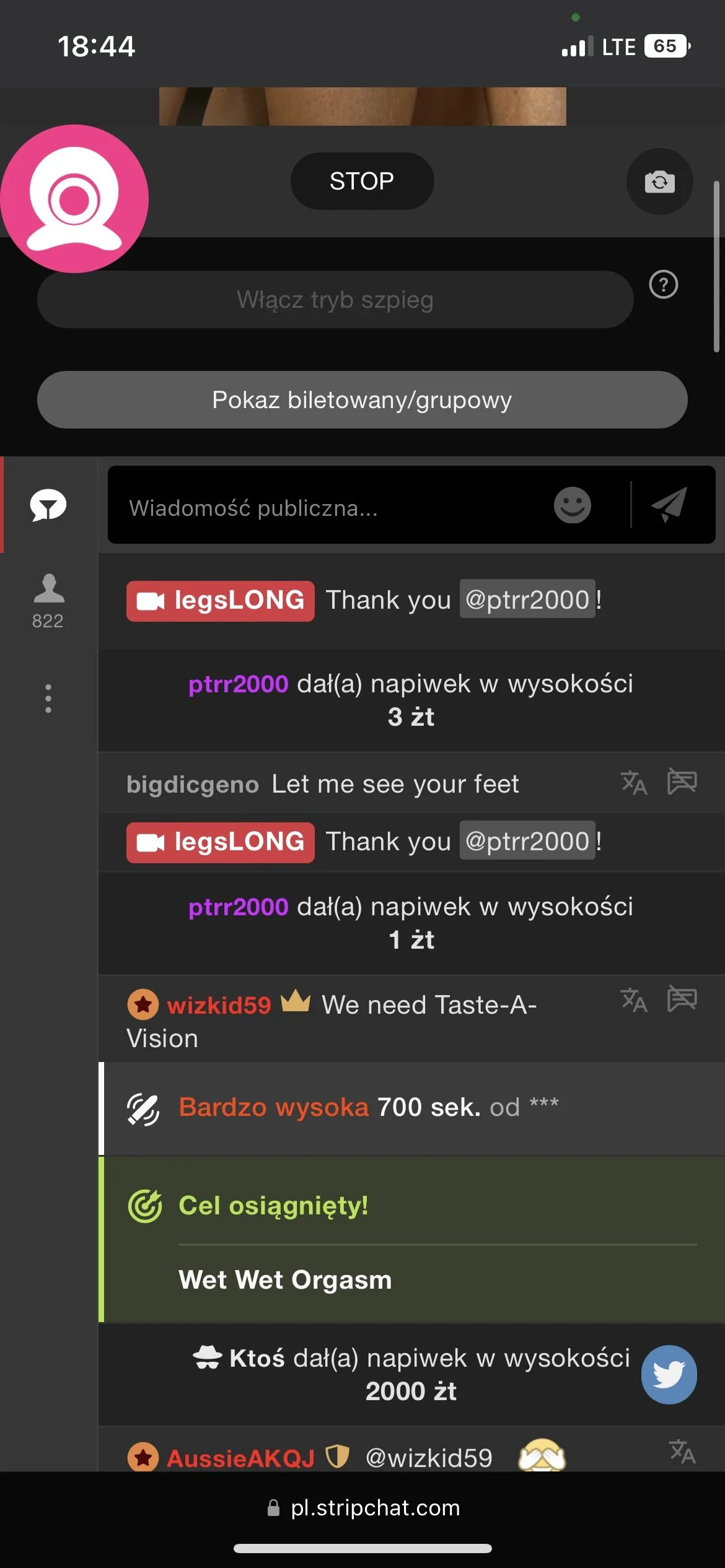Translate wizkid59's message

tap(634, 1000)
